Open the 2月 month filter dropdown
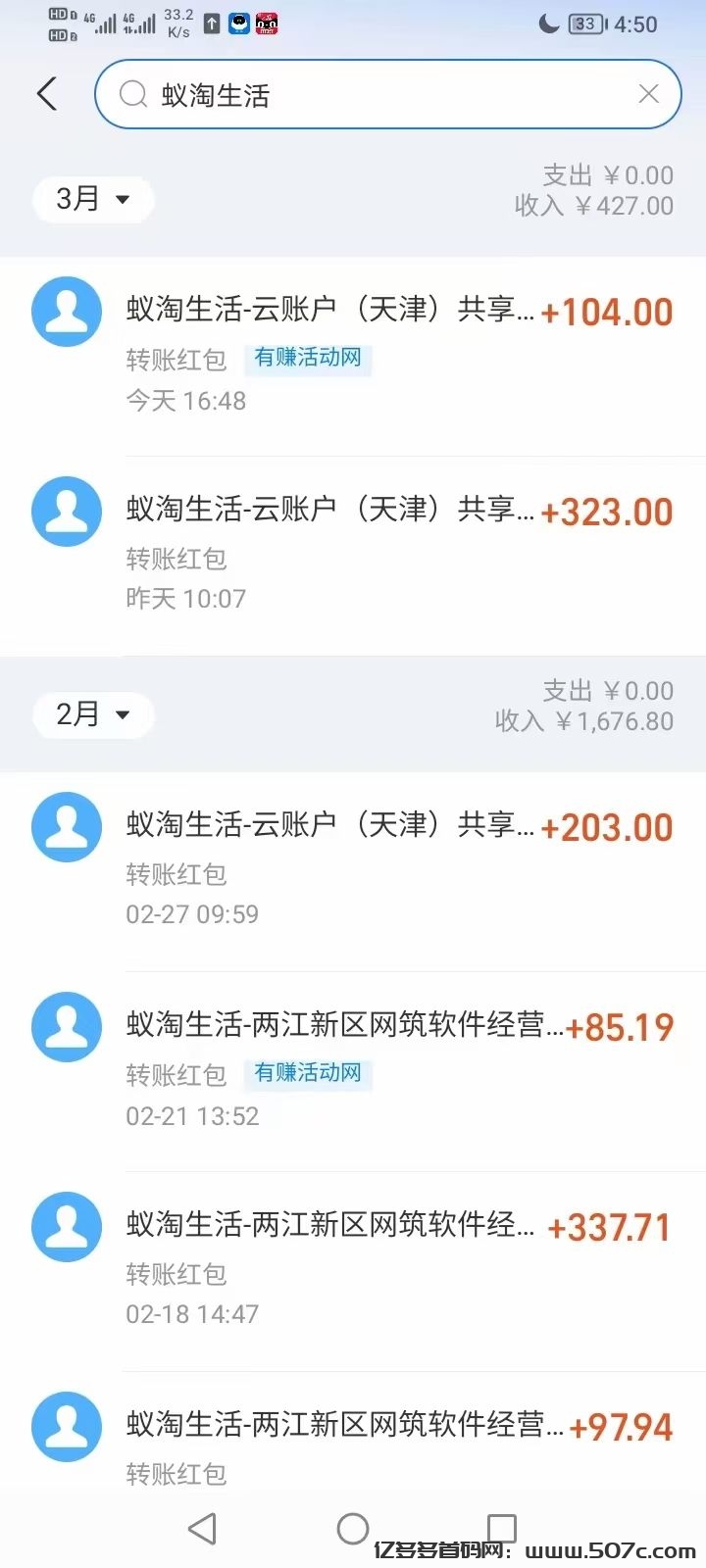Screen dimensions: 706x1568 [x=93, y=714]
